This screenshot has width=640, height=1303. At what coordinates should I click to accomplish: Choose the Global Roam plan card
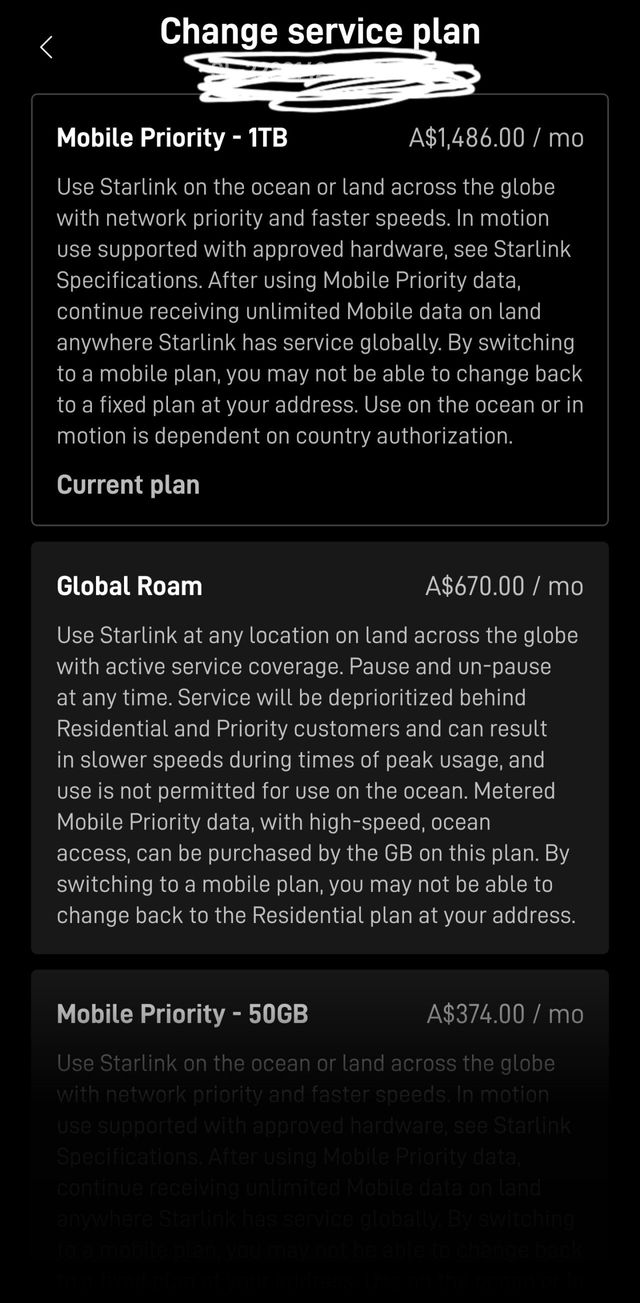(x=319, y=747)
